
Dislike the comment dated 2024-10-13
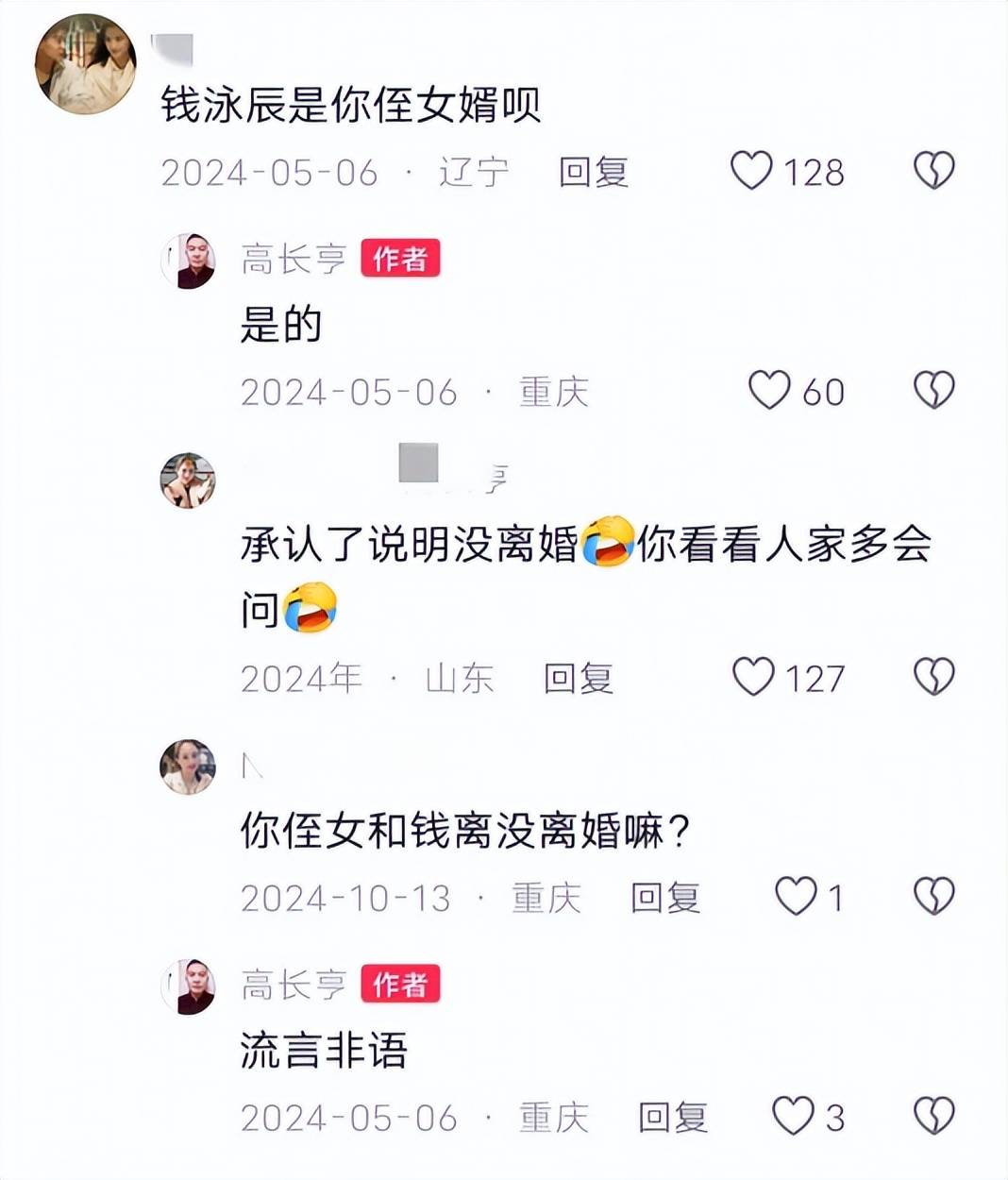pos(933,896)
